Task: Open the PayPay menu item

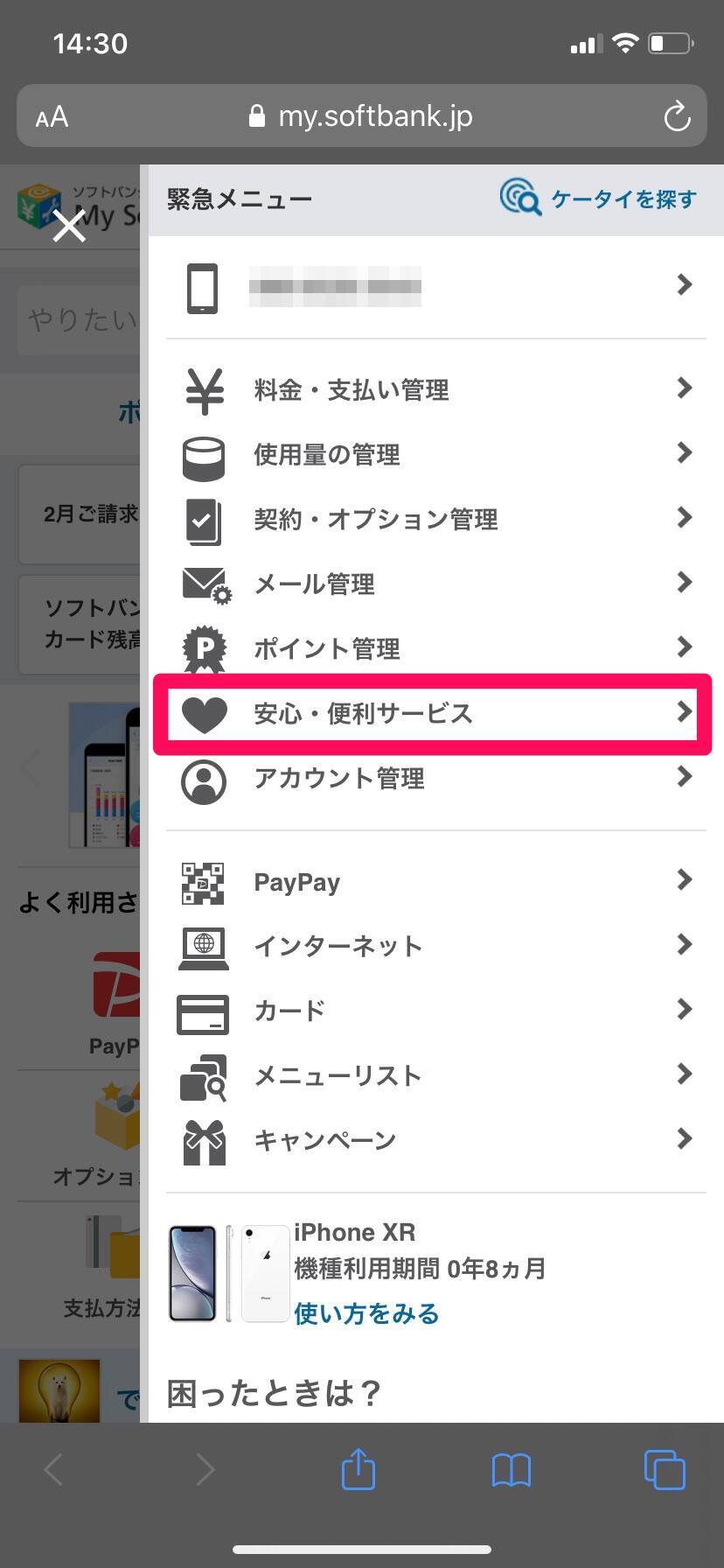Action: point(435,882)
